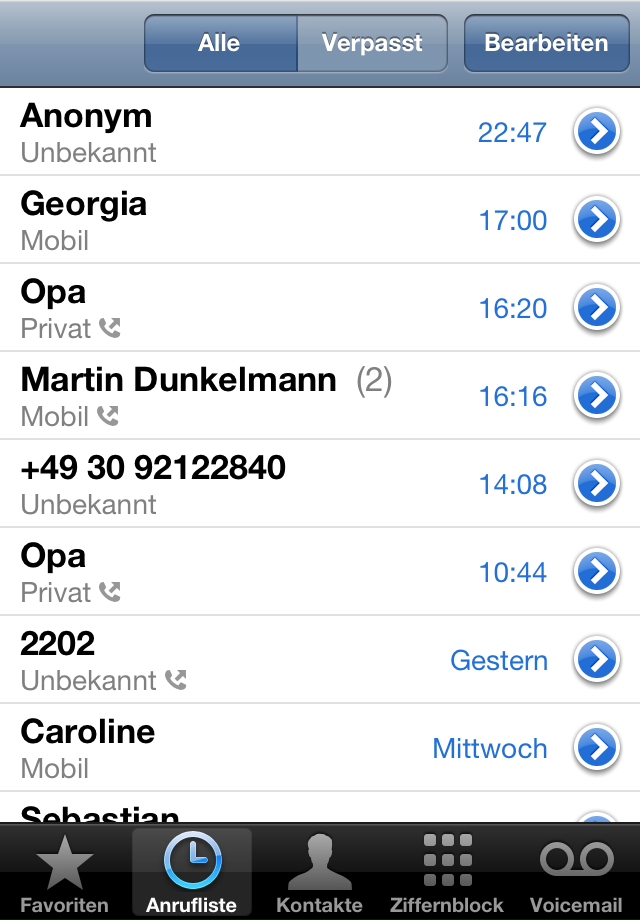The width and height of the screenshot is (640, 920).
Task: Open details arrow for 2202
Action: tap(597, 660)
